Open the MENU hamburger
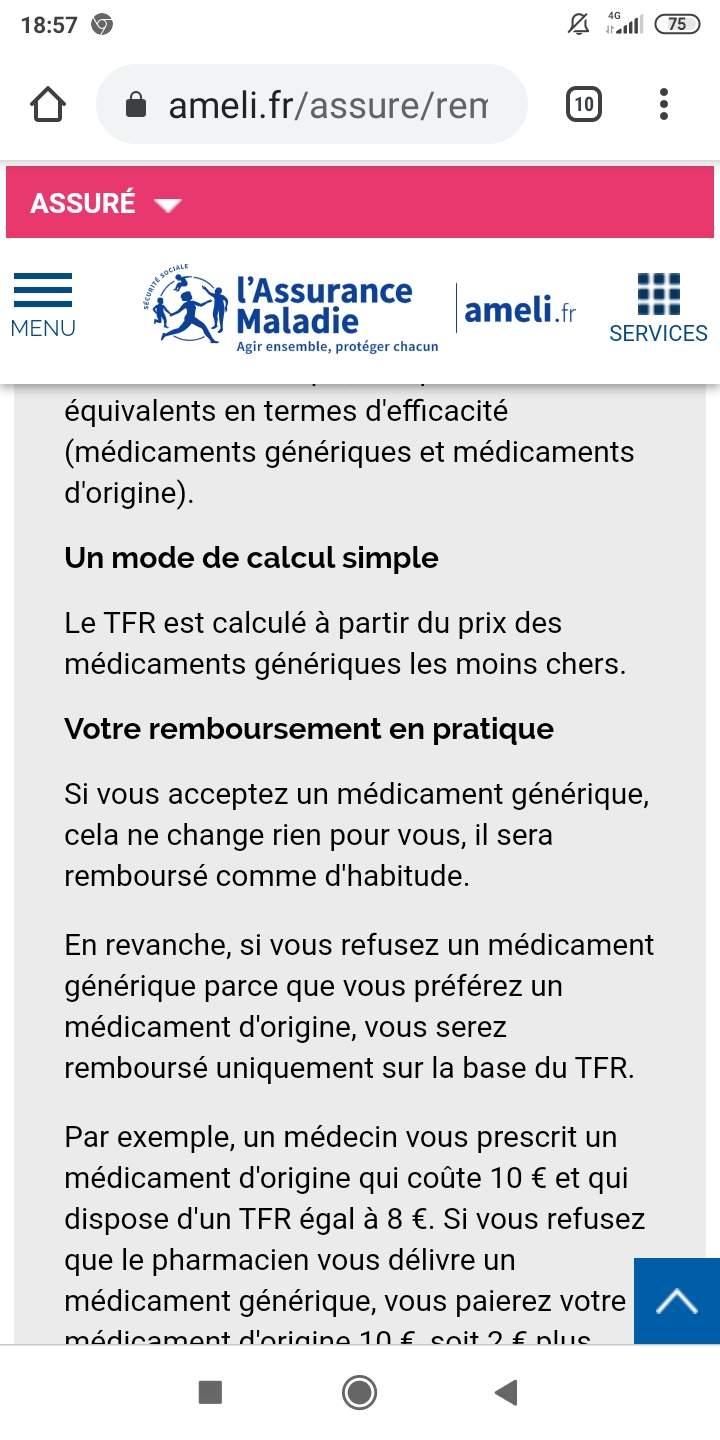Image resolution: width=720 pixels, height=1440 pixels. pyautogui.click(x=43, y=306)
